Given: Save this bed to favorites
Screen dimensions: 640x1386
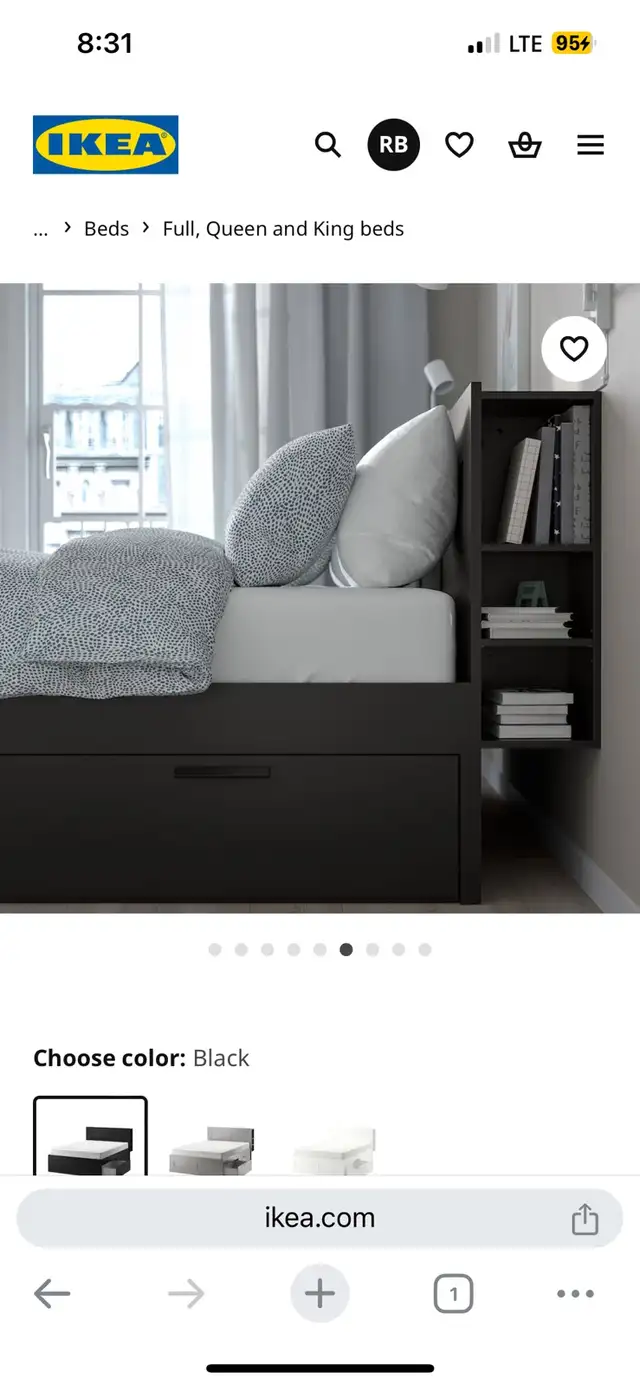Looking at the screenshot, I should point(573,349).
